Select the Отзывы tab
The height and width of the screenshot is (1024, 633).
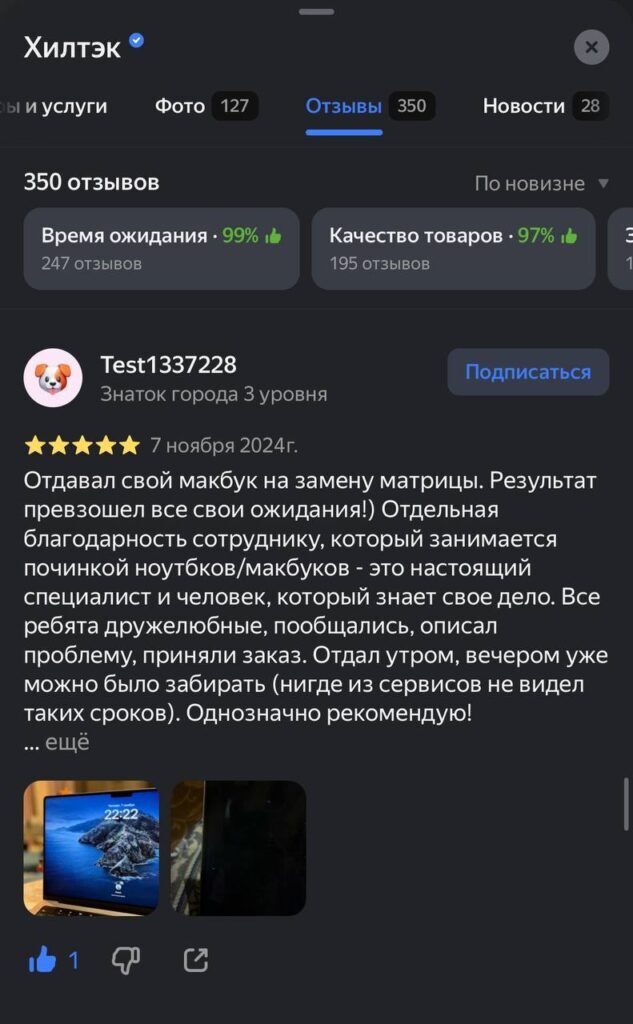pos(368,106)
